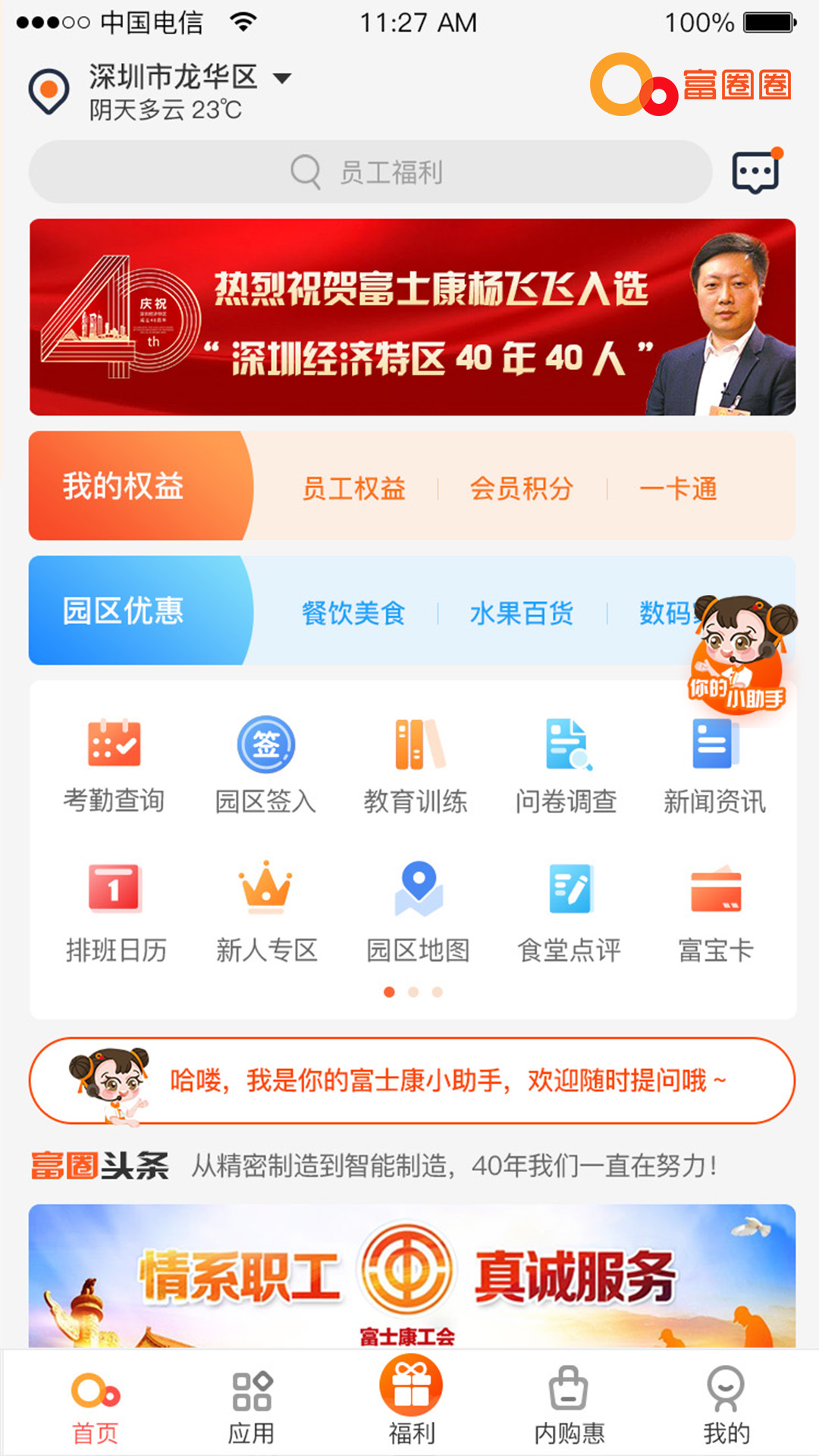Open the 排班日历 schedule calendar icon
This screenshot has width=819, height=1456.
point(115,910)
